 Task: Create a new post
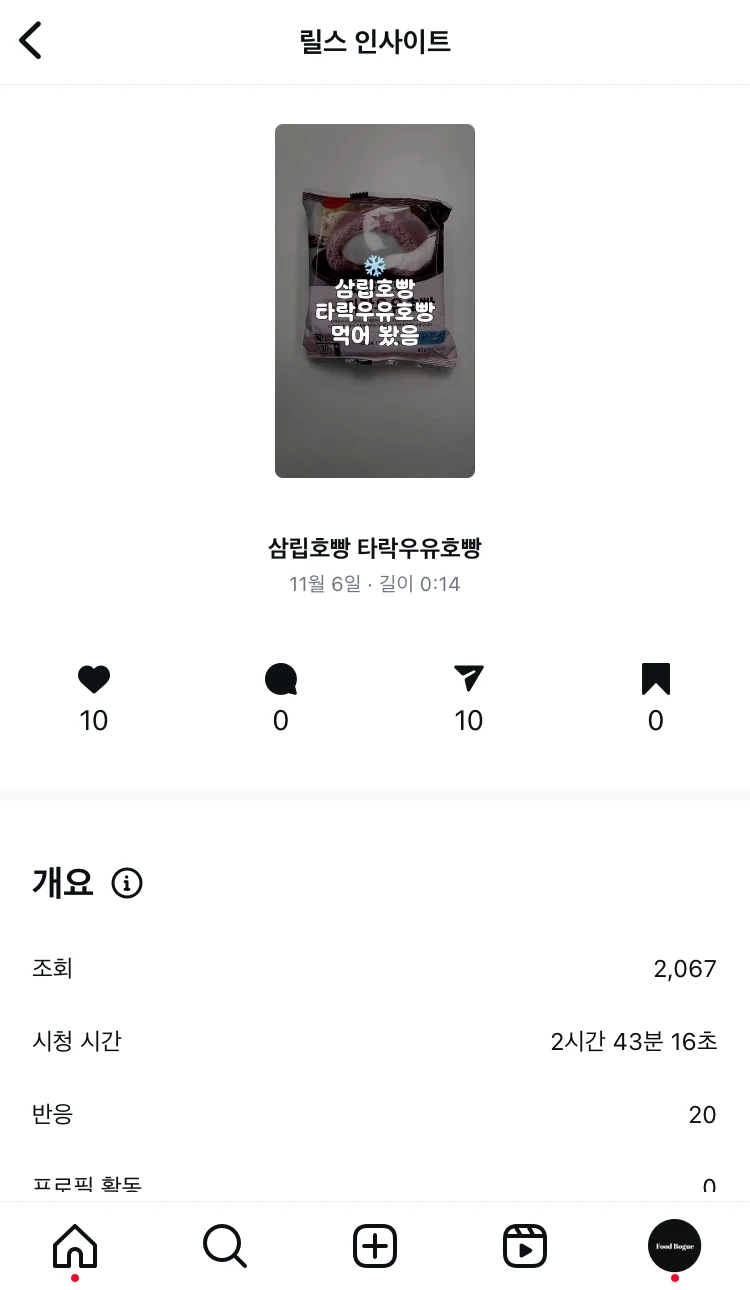click(x=375, y=1246)
